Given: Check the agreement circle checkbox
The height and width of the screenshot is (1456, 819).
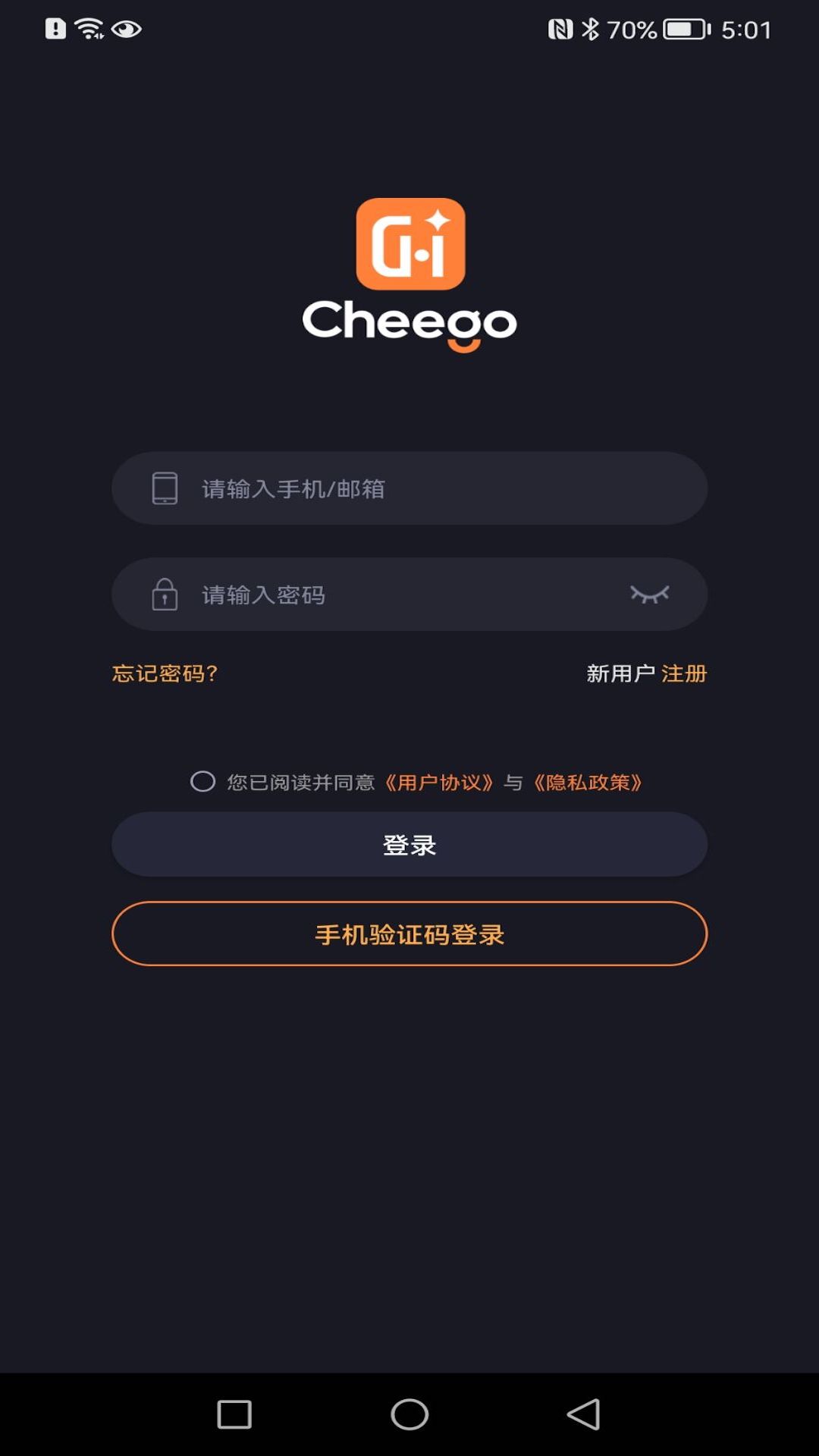Looking at the screenshot, I should pyautogui.click(x=203, y=782).
